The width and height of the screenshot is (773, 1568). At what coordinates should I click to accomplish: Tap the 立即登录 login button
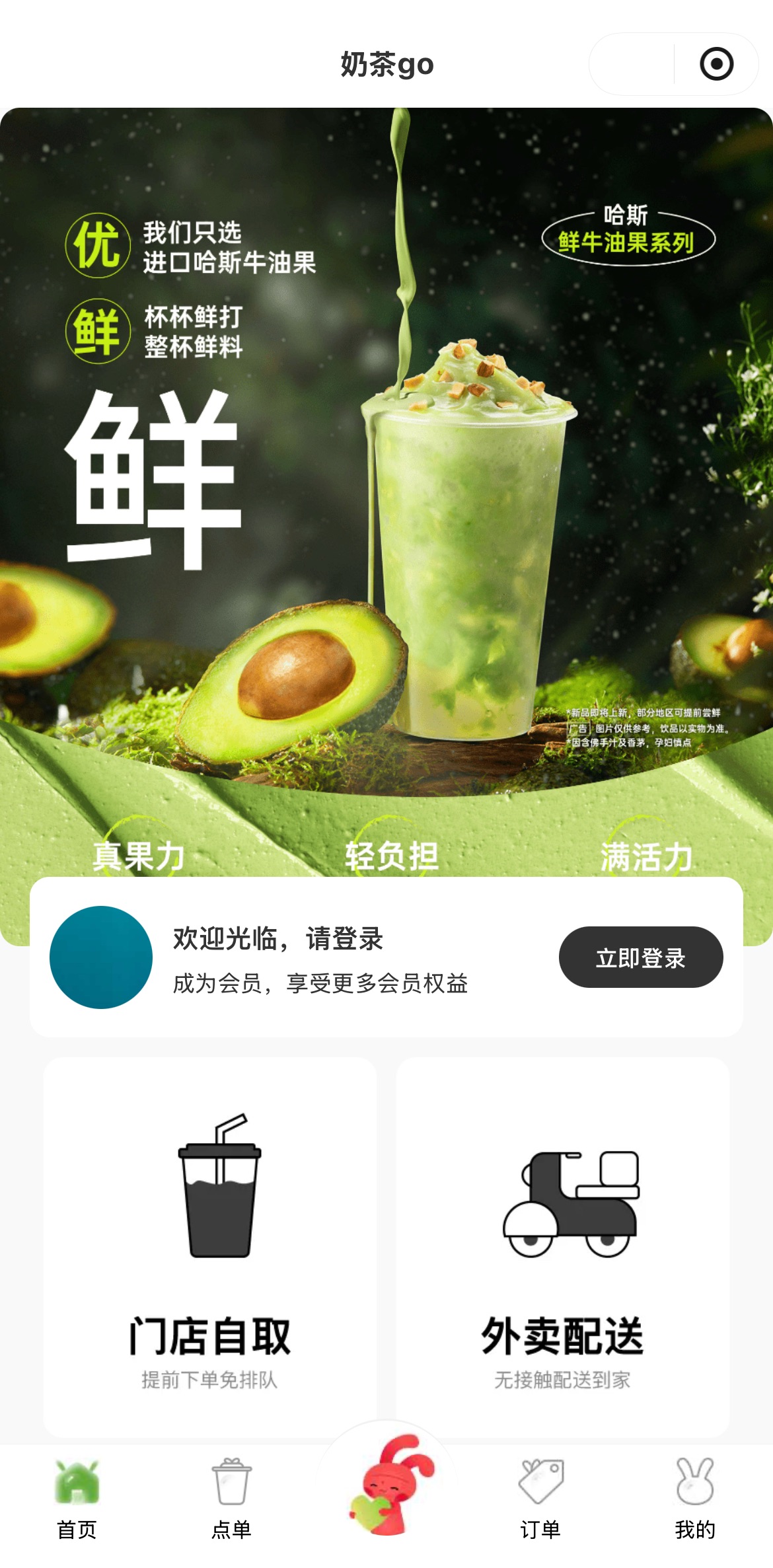click(640, 957)
